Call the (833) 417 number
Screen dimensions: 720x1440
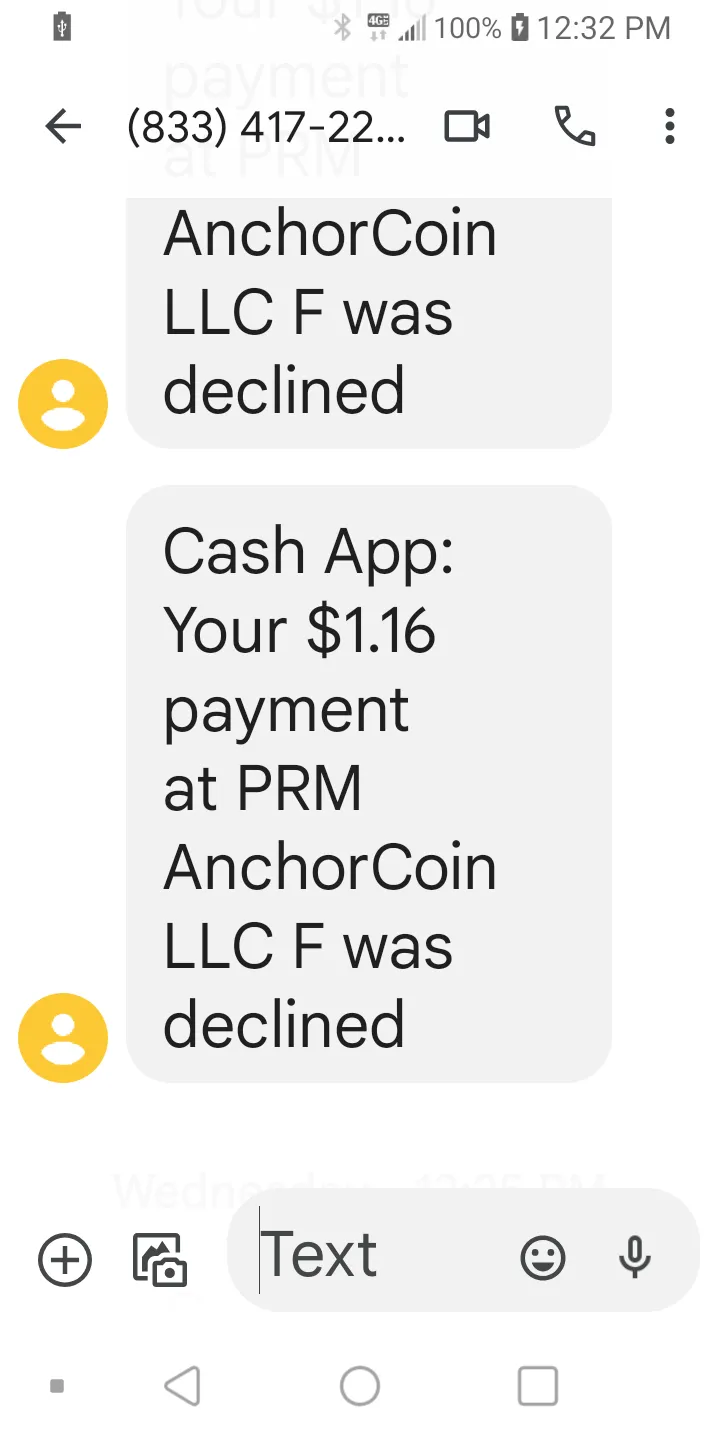[575, 127]
